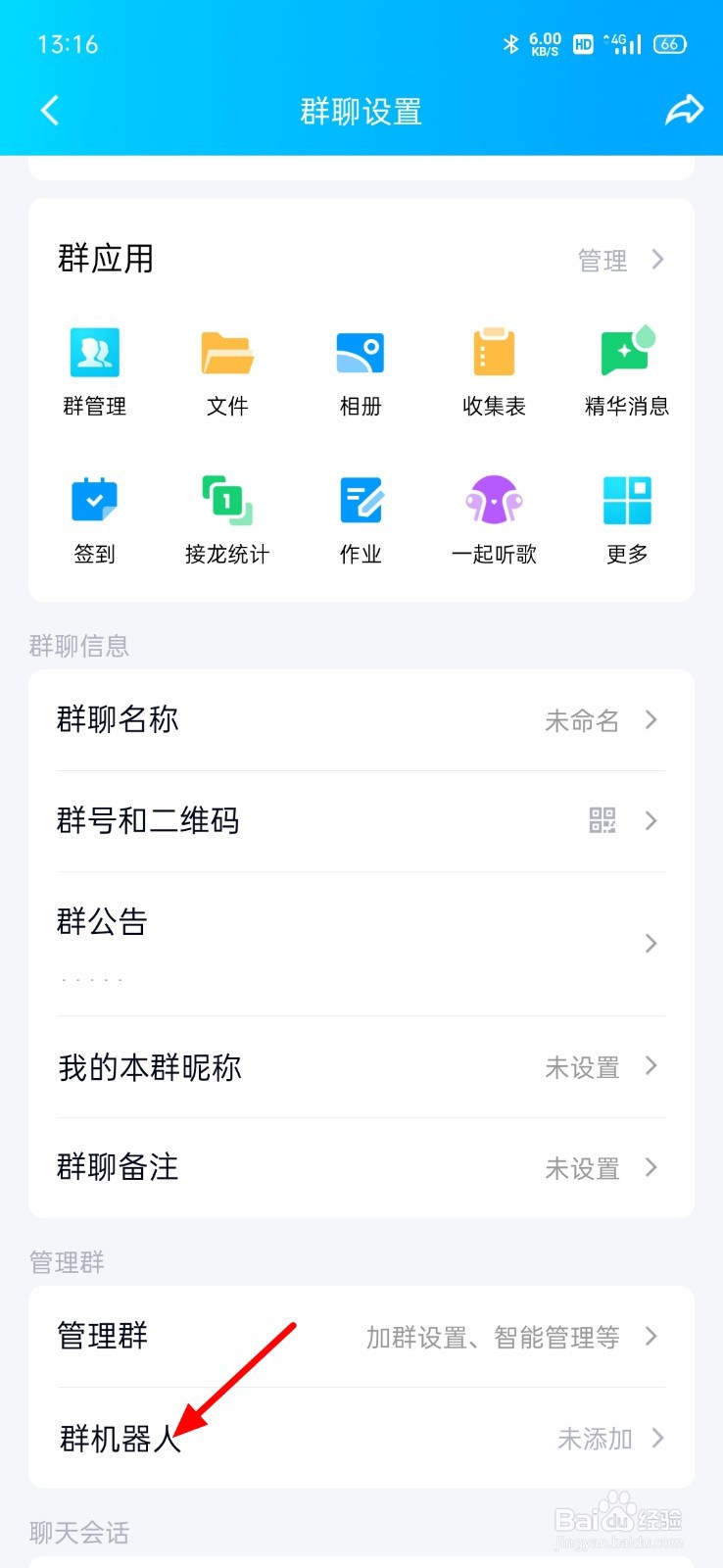Image resolution: width=723 pixels, height=1568 pixels.
Task: Open 管理群 settings
Action: [361, 1337]
